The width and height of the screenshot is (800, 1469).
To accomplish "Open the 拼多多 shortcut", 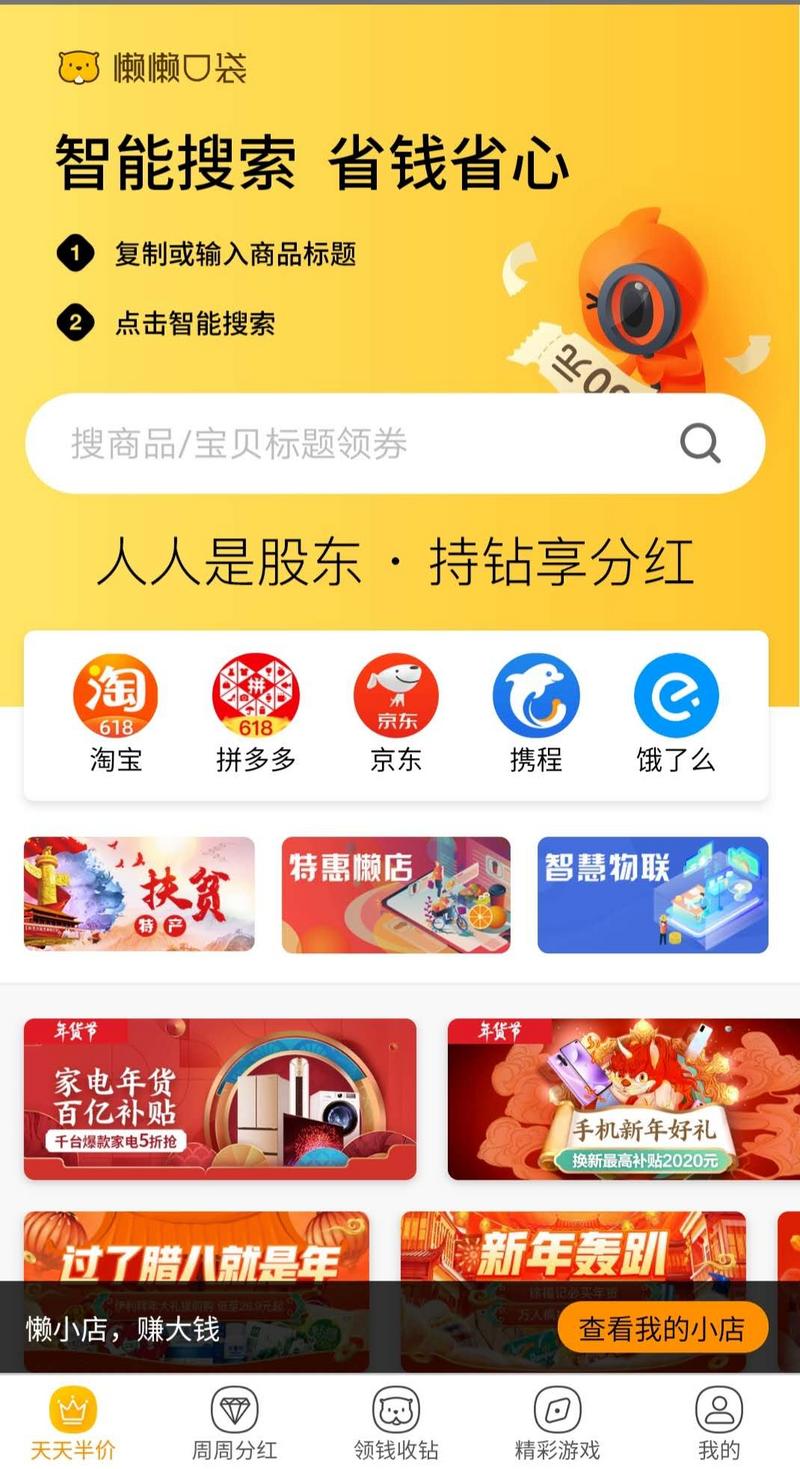I will [x=256, y=714].
